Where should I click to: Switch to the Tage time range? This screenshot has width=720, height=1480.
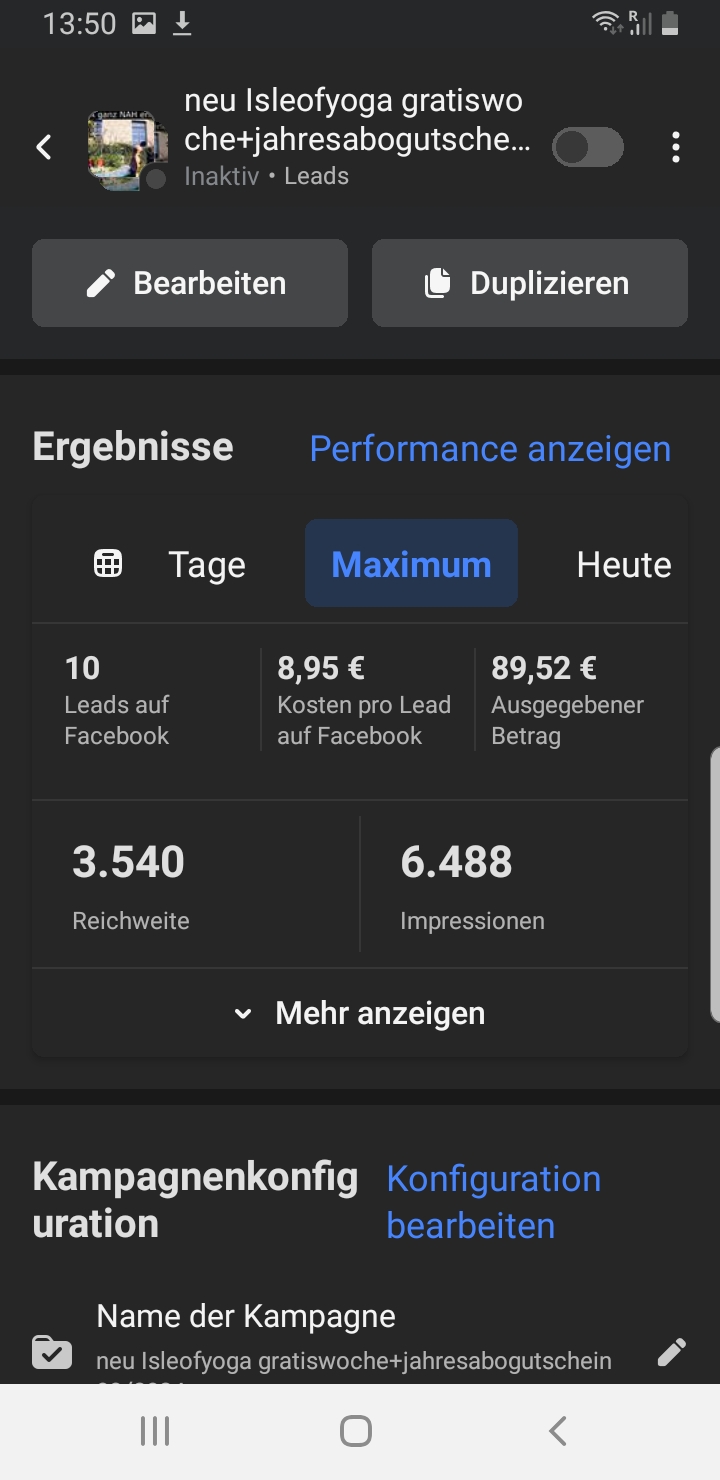[207, 564]
